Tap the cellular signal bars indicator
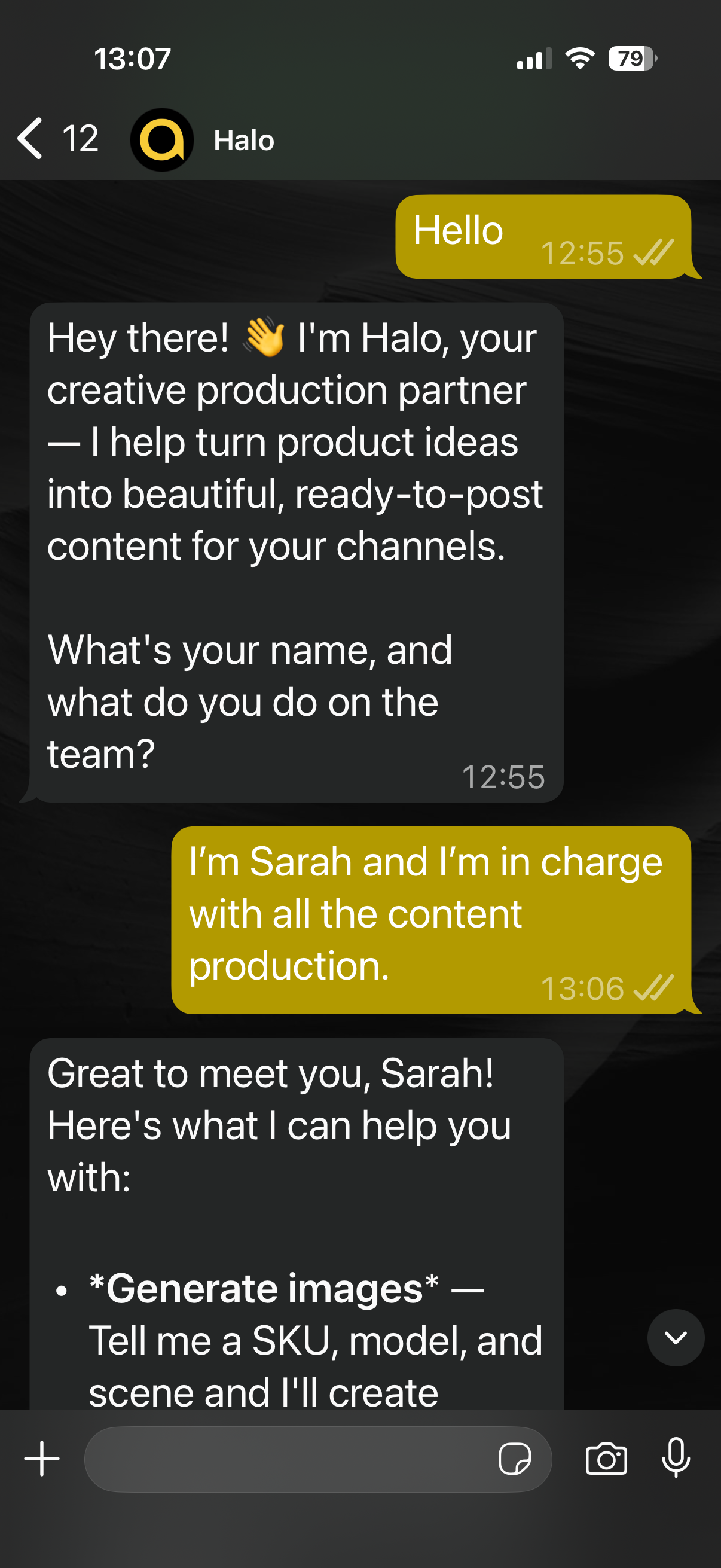 coord(533,58)
